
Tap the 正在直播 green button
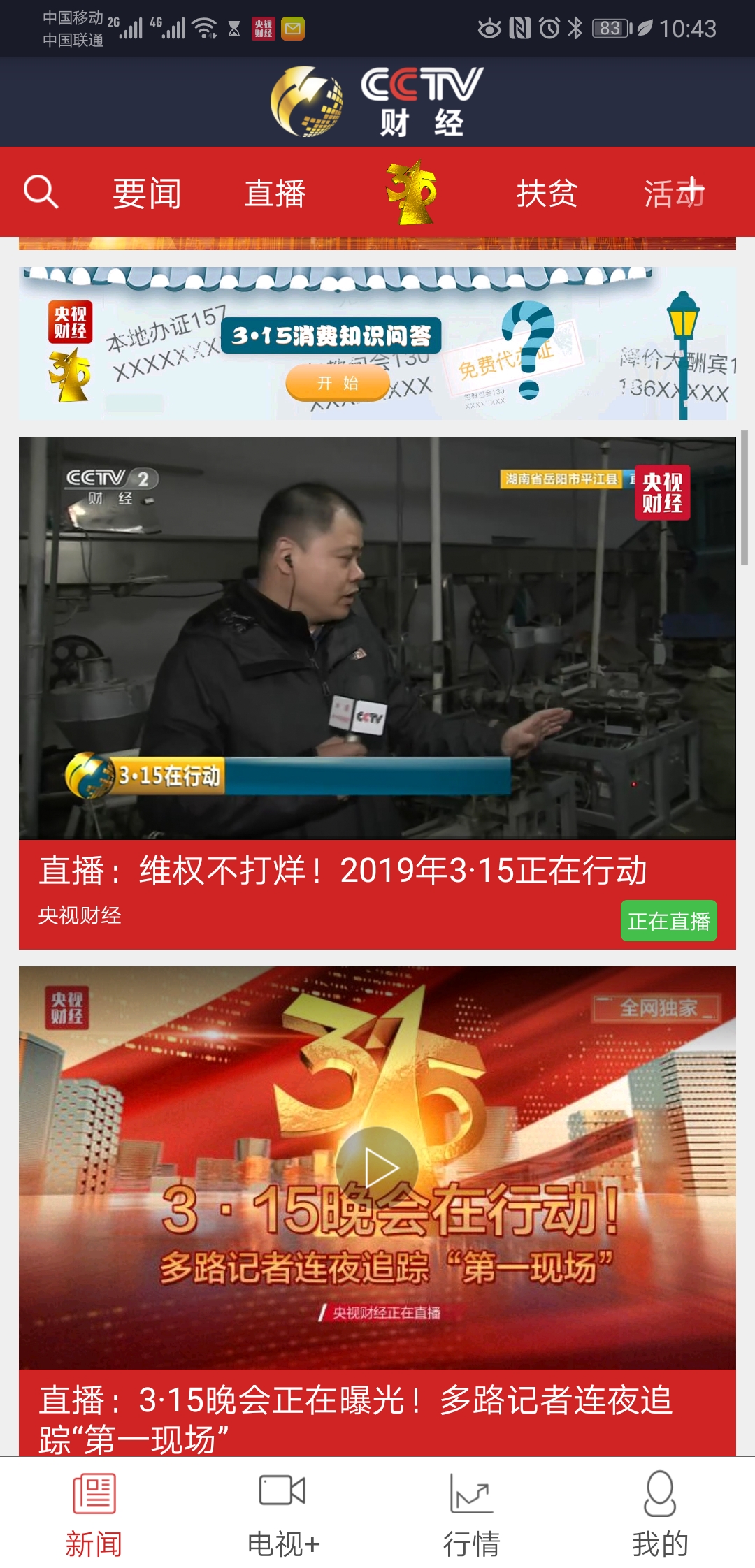[668, 921]
